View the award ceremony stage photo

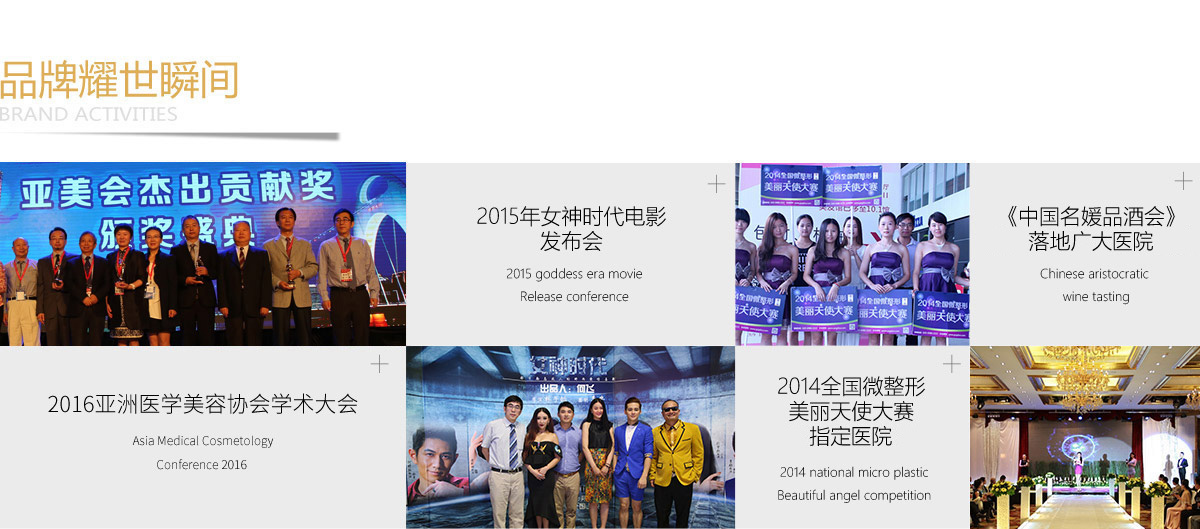tap(202, 254)
